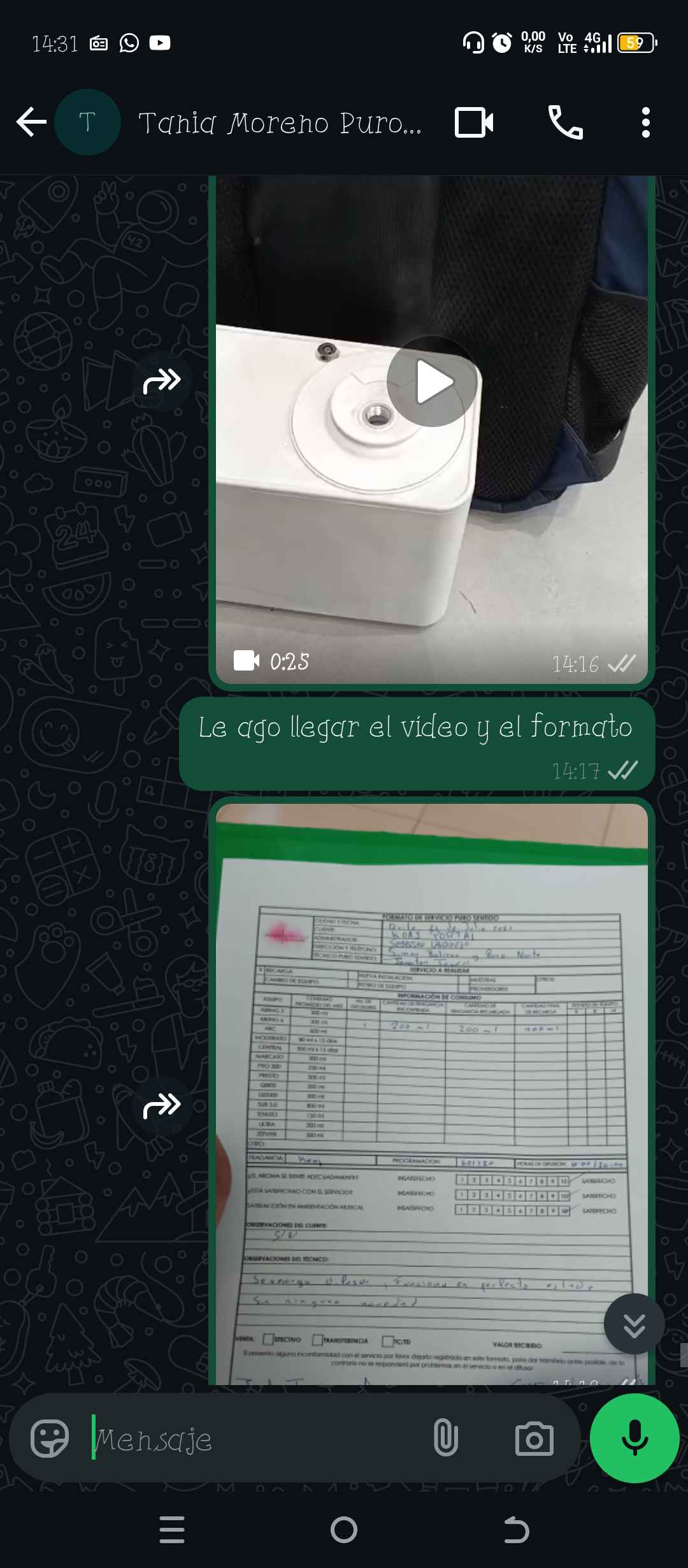688x1568 pixels.
Task: Forward the service format photo
Action: click(x=162, y=1106)
